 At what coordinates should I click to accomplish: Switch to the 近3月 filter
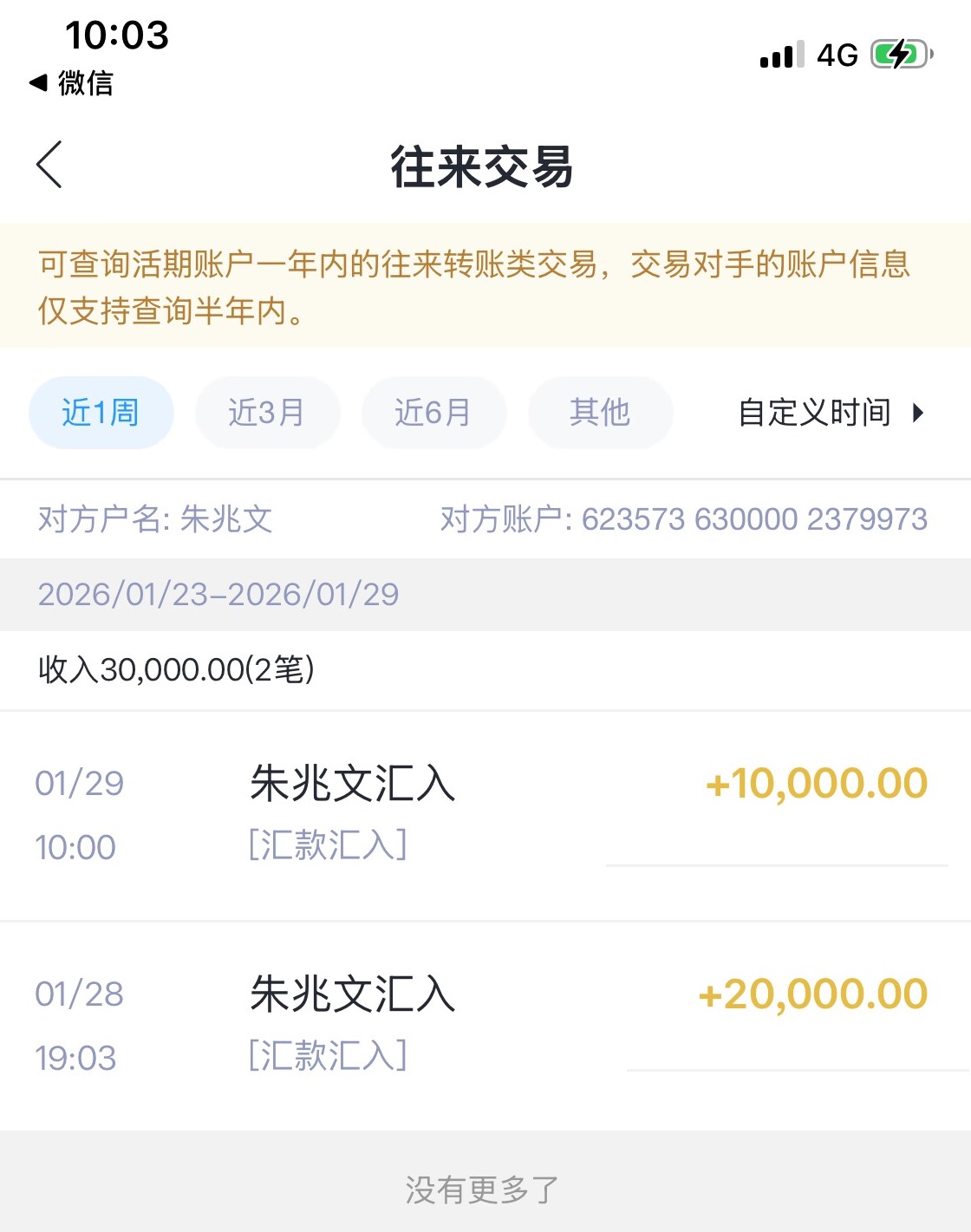[x=267, y=413]
